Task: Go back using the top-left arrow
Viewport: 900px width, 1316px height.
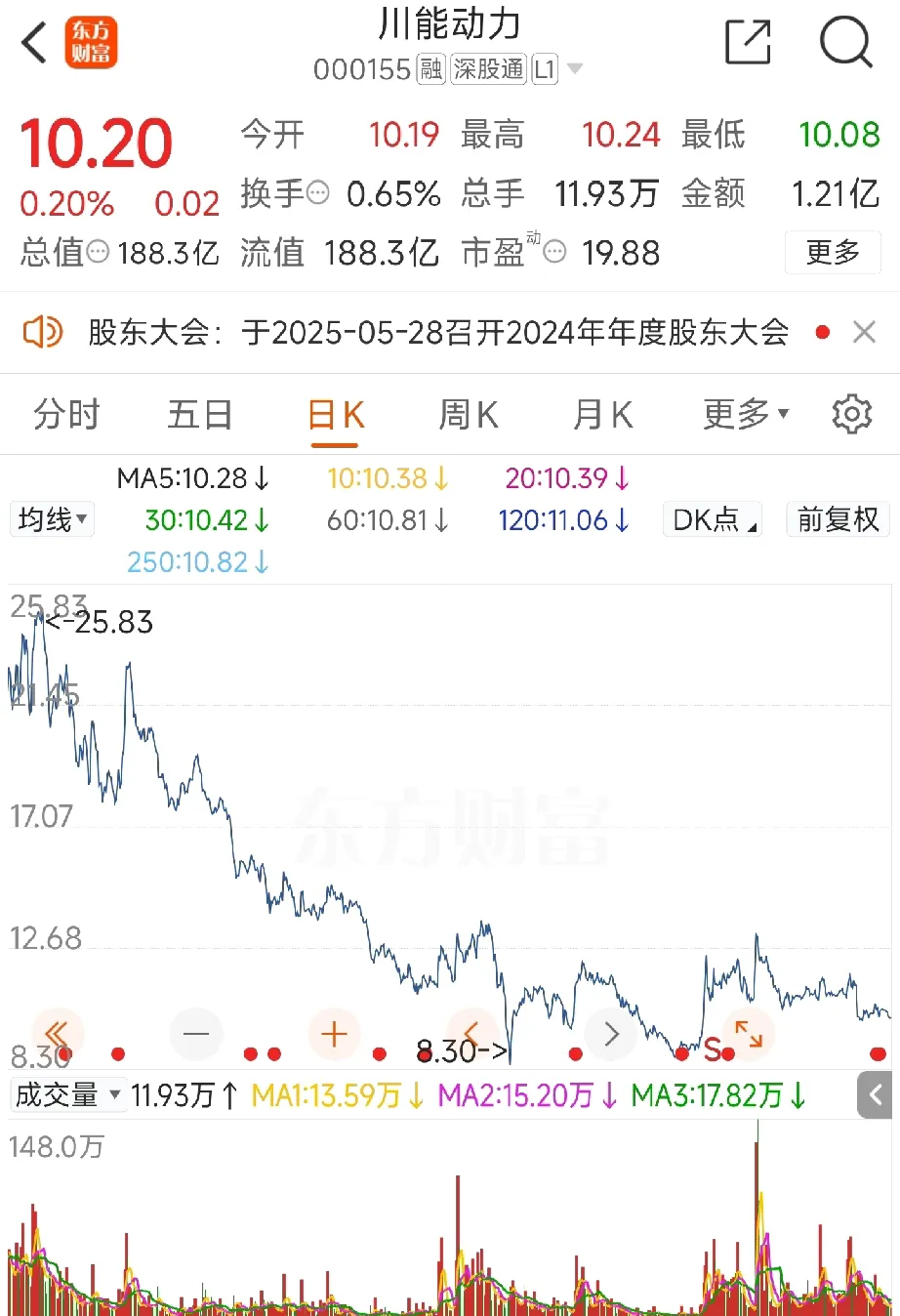Action: (x=35, y=43)
